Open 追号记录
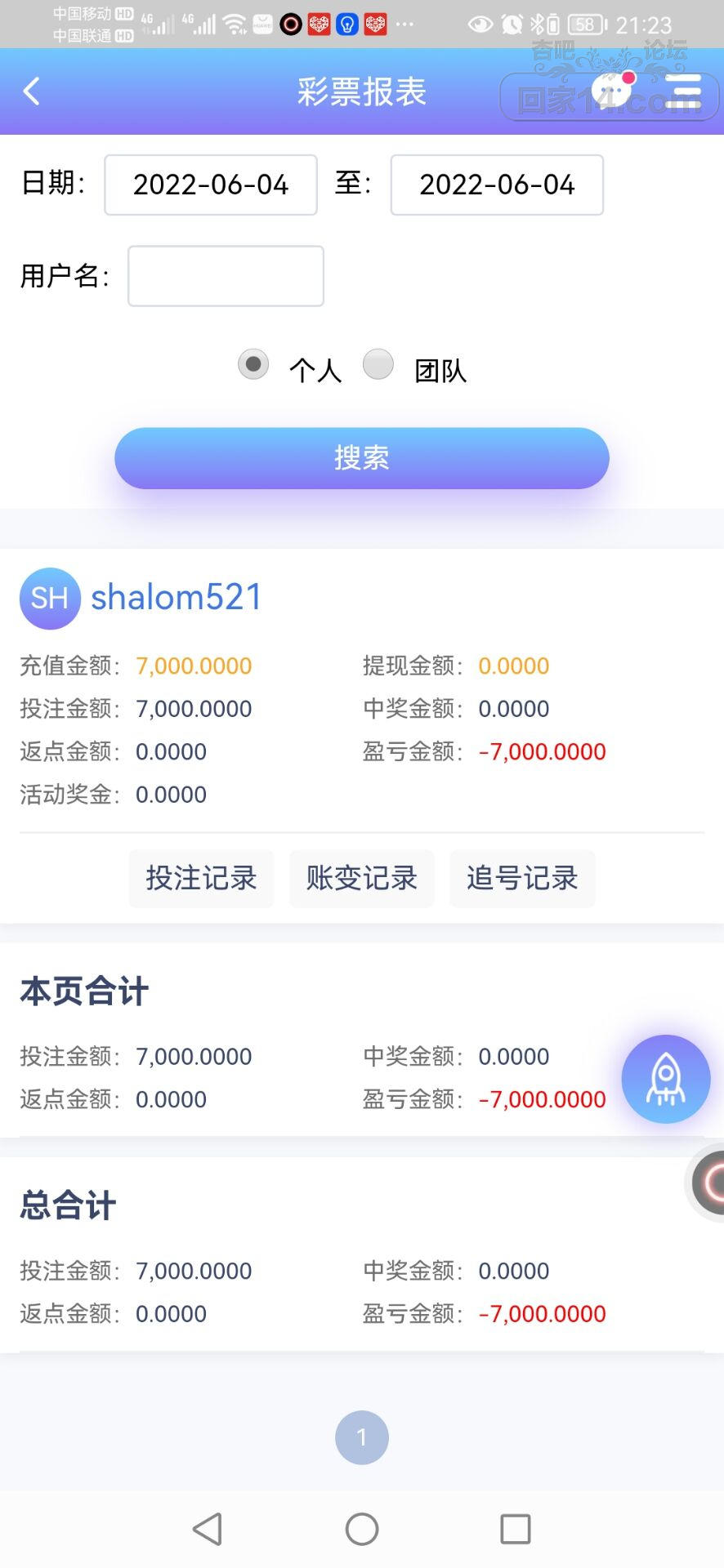724x1568 pixels. point(522,878)
